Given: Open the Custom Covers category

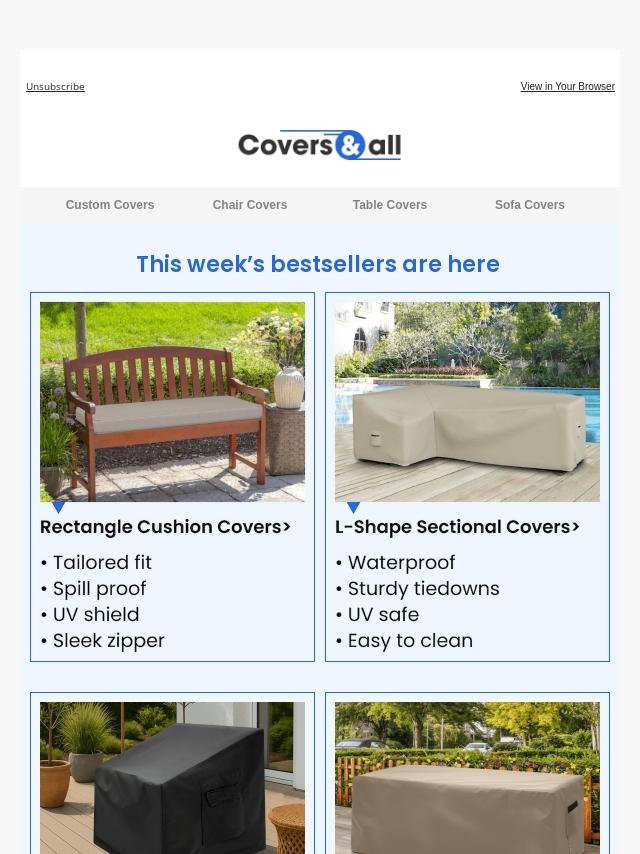Looking at the screenshot, I should (110, 205).
